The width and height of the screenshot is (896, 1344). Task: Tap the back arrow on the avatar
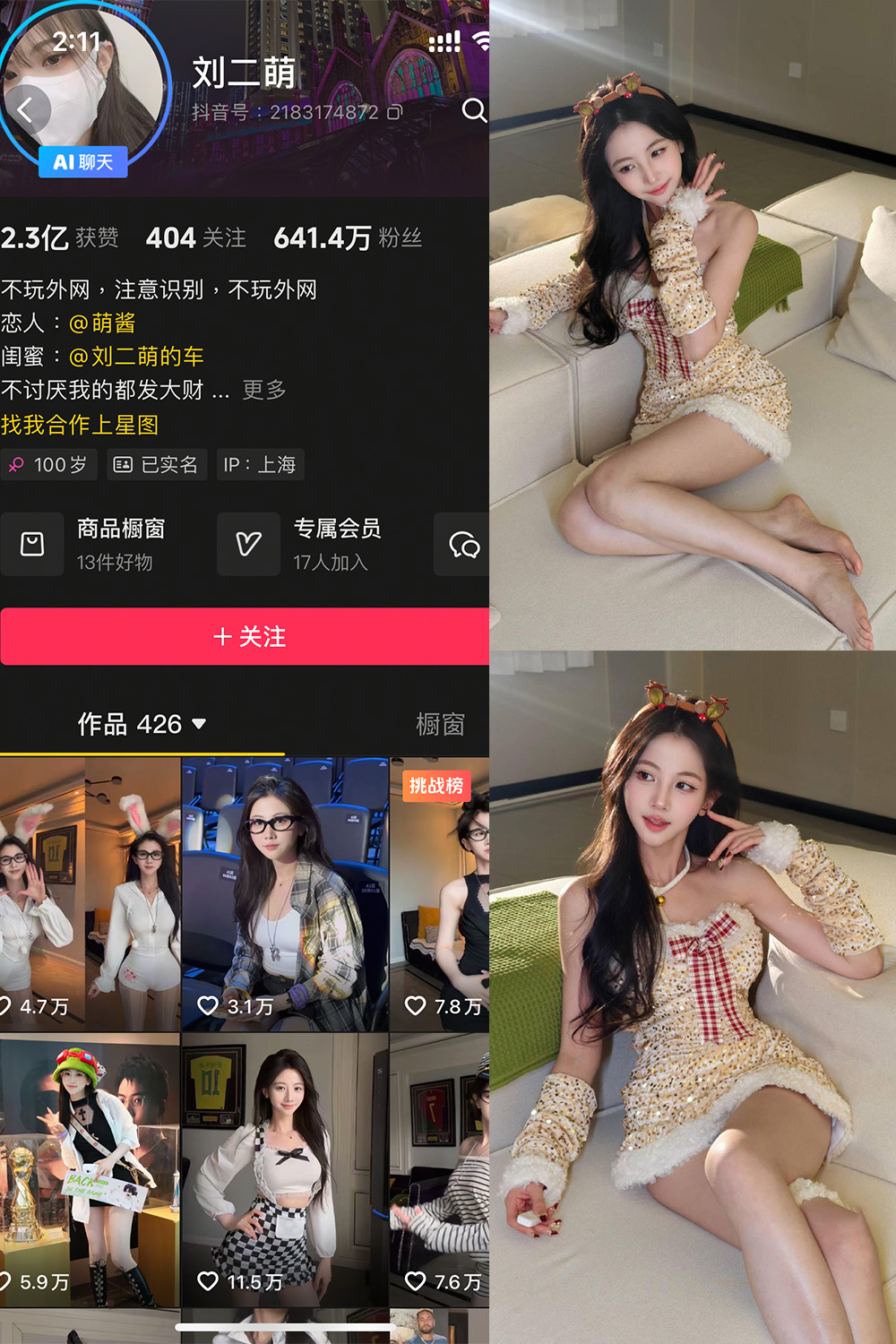[27, 111]
